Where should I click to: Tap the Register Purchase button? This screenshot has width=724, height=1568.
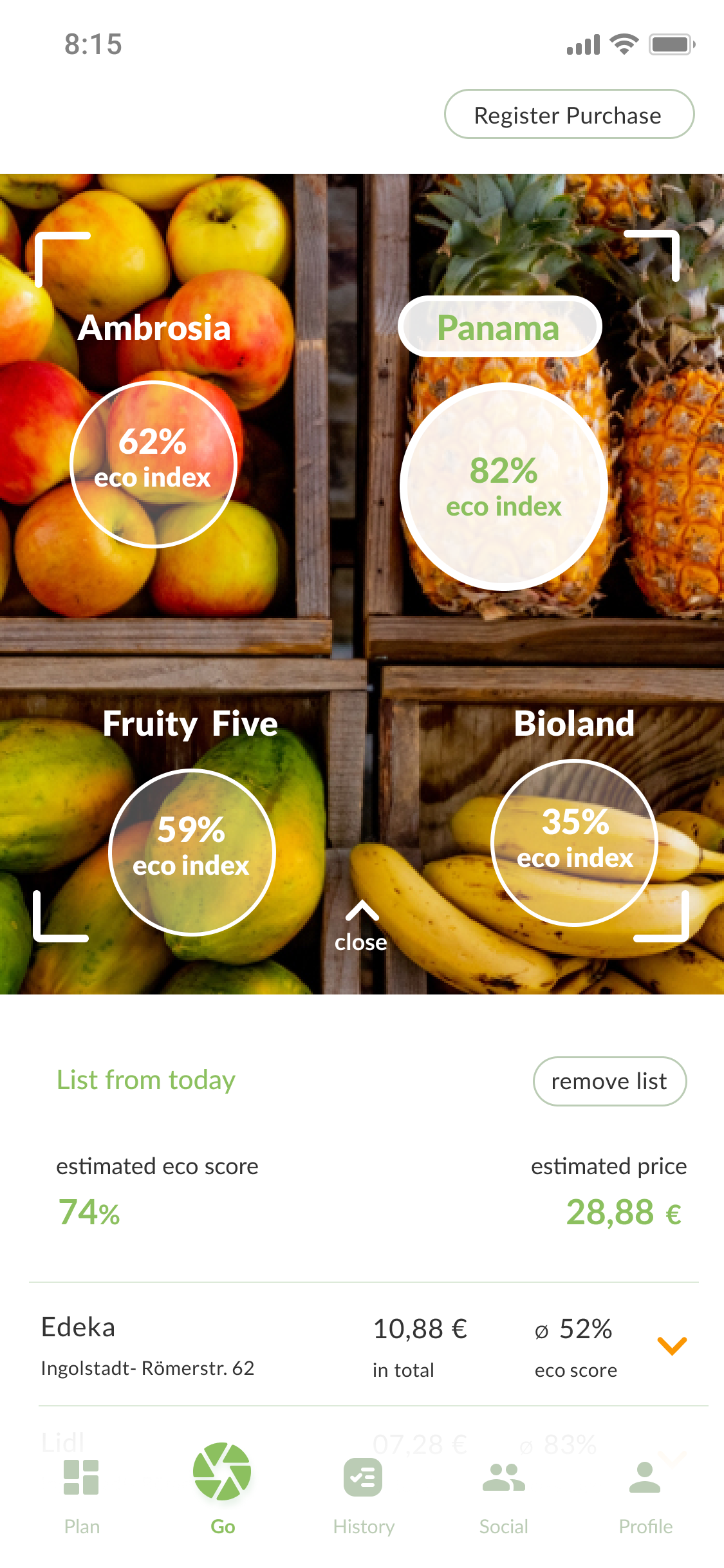point(569,115)
